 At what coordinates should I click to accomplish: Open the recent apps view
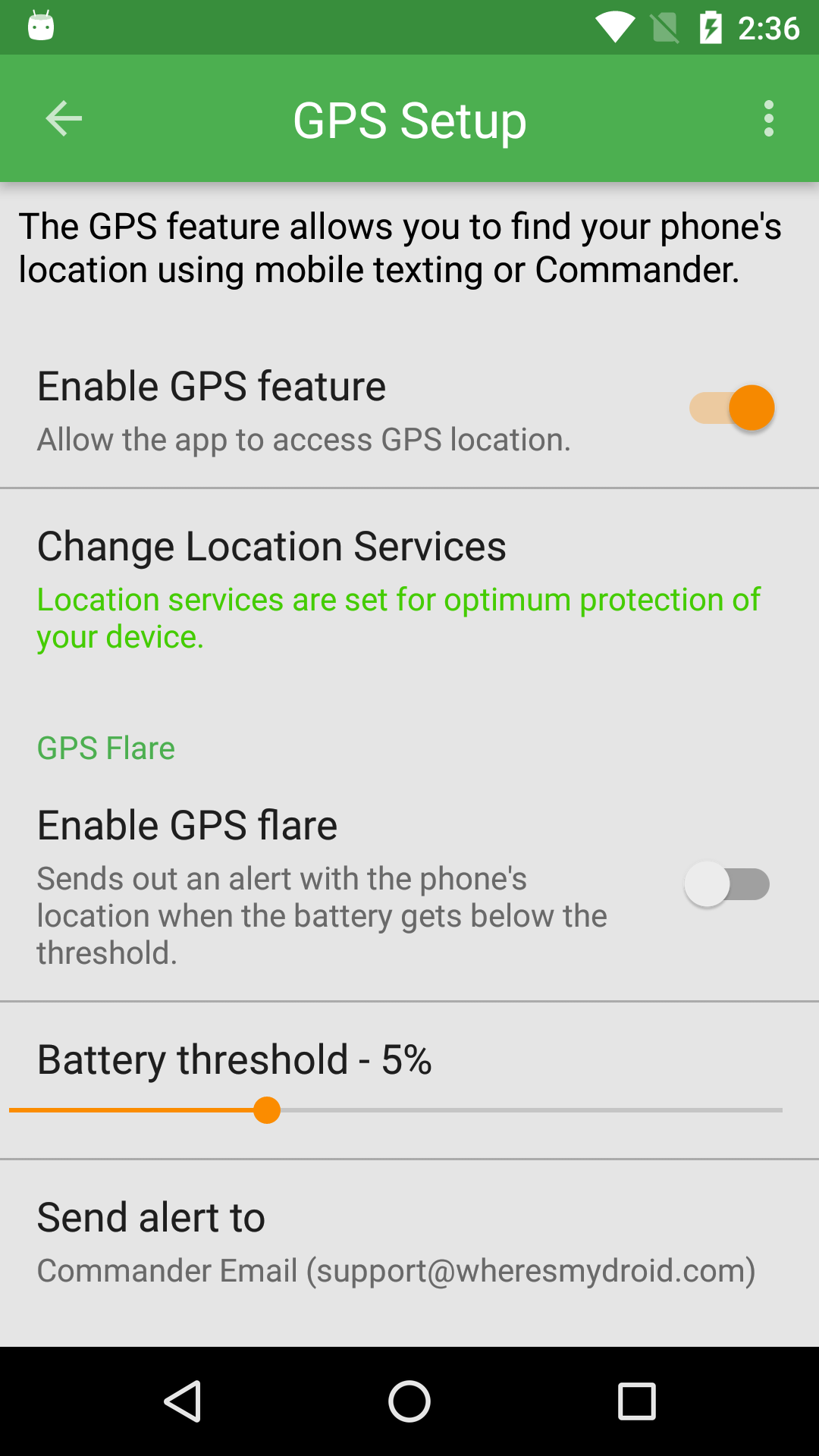click(x=636, y=1401)
